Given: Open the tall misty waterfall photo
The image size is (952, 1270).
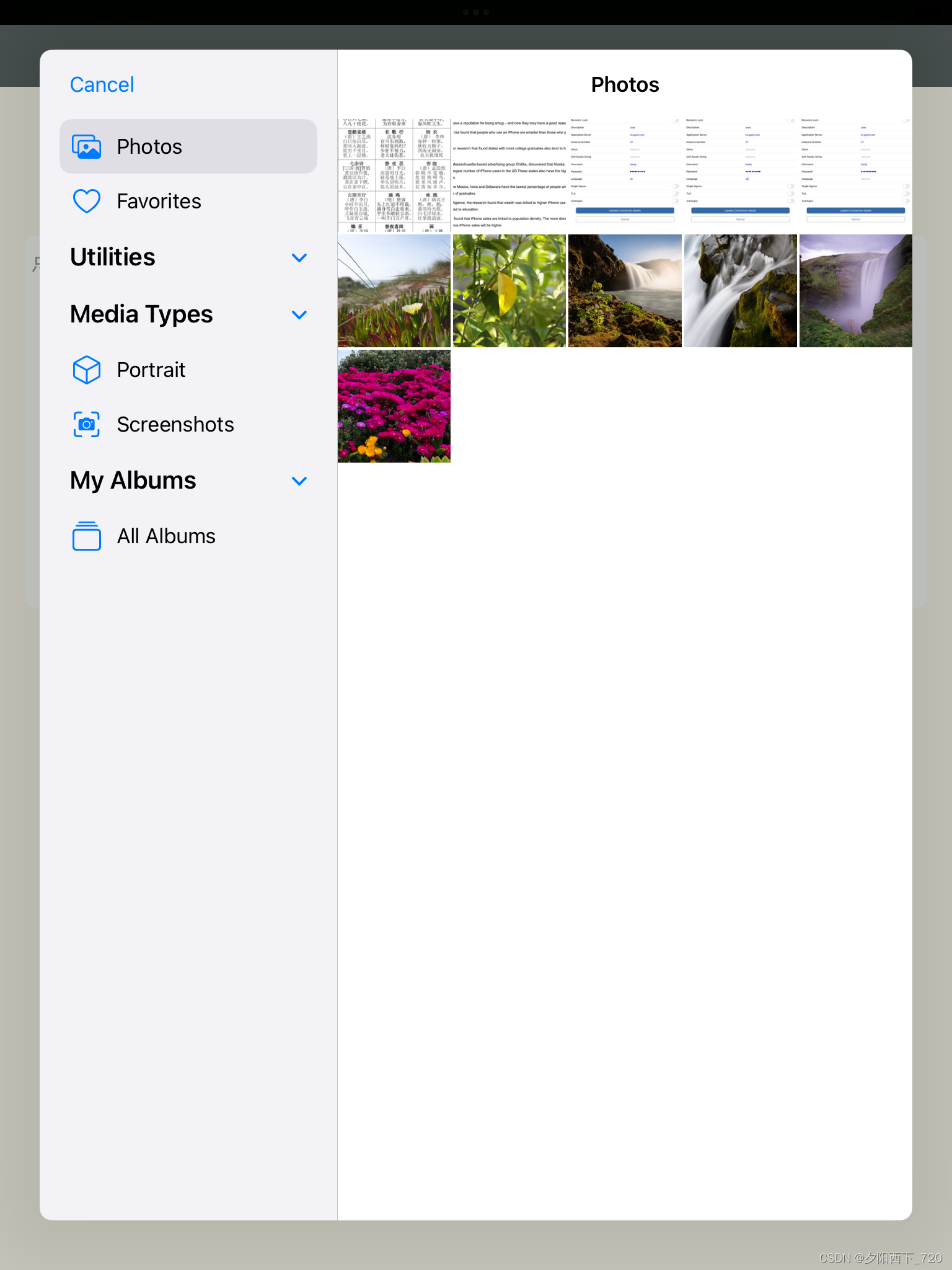Looking at the screenshot, I should 855,290.
